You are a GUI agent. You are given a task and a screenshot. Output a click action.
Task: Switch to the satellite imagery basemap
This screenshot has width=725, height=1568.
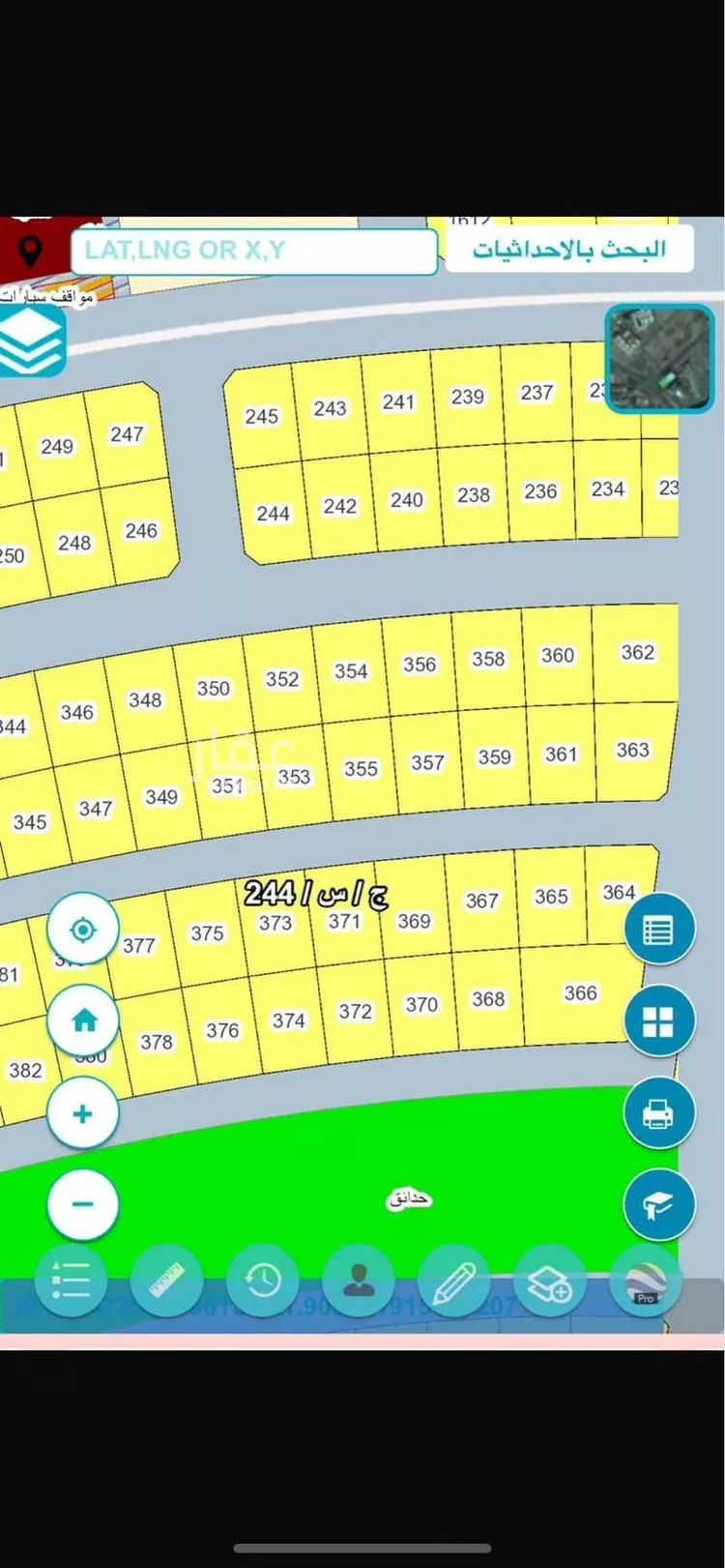click(659, 359)
